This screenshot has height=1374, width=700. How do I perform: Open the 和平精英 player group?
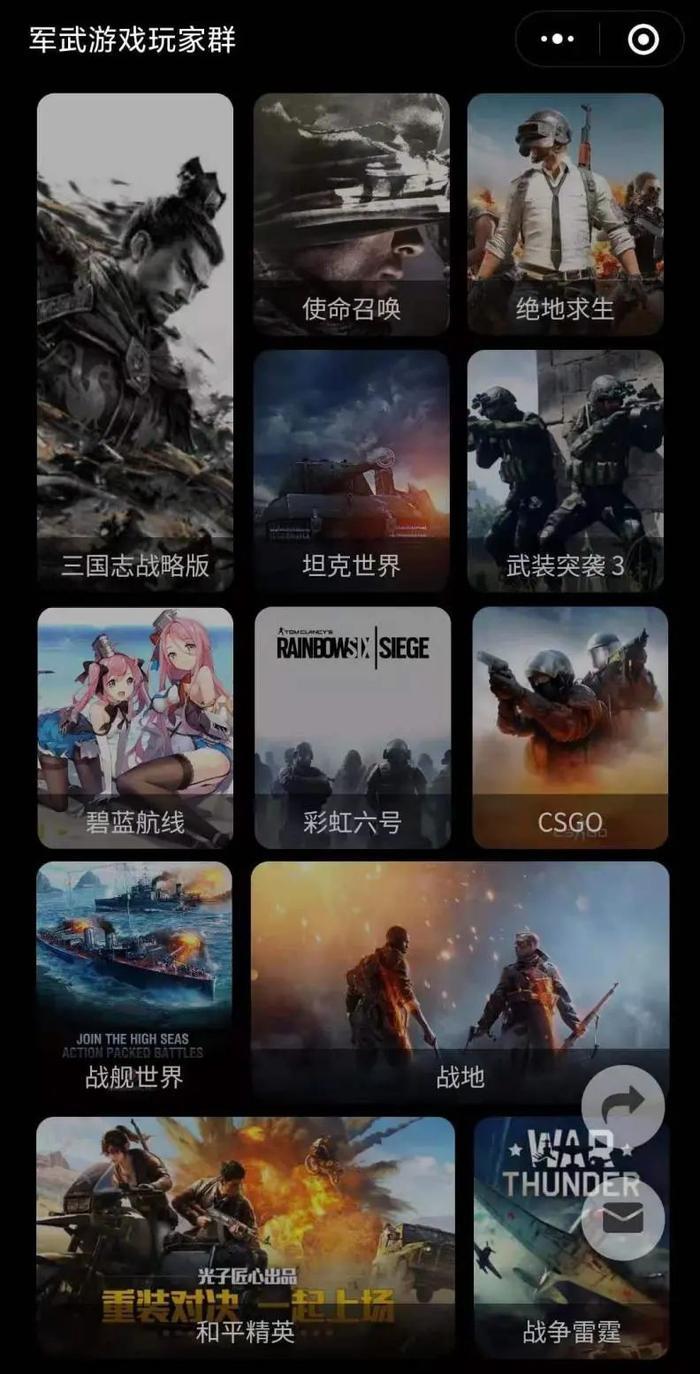click(245, 1236)
